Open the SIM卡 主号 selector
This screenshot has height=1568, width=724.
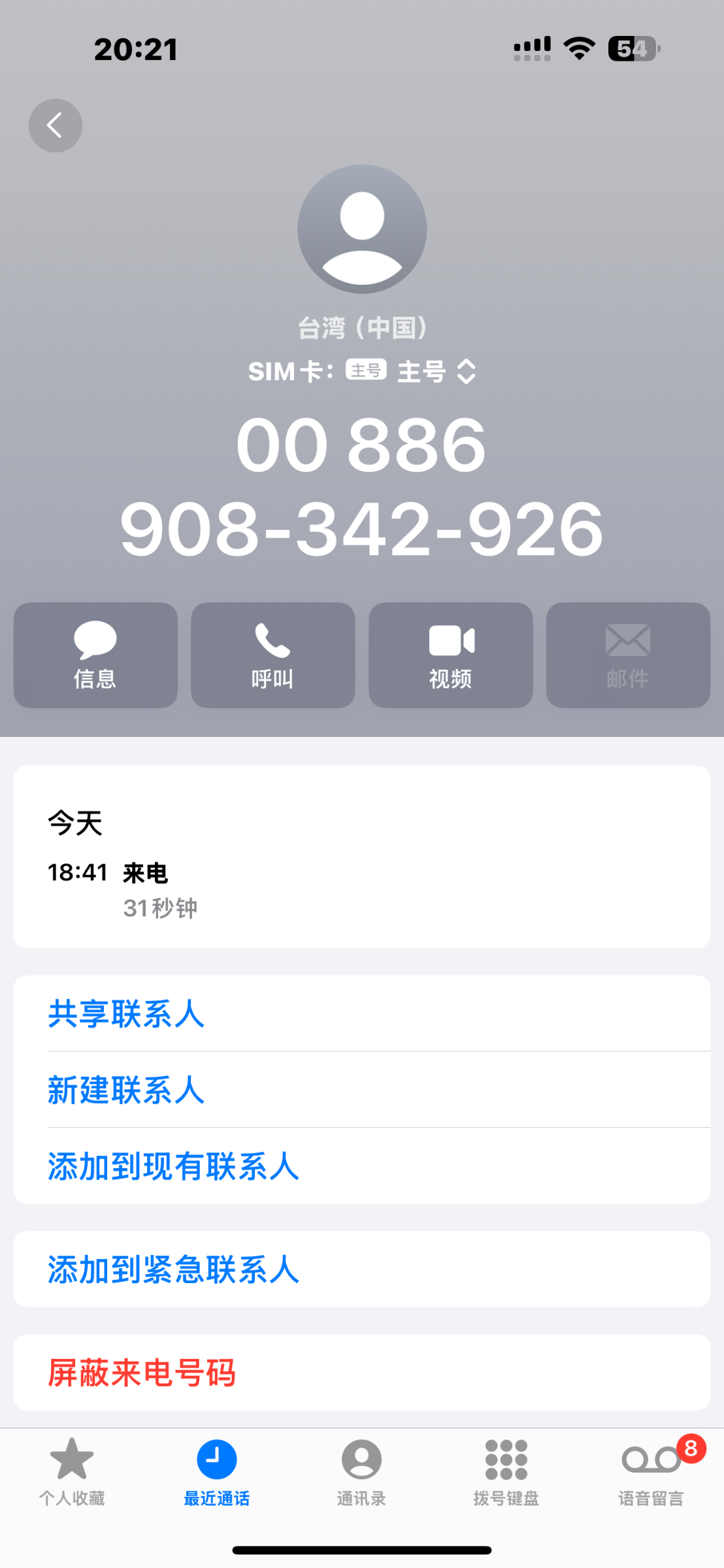click(x=362, y=372)
